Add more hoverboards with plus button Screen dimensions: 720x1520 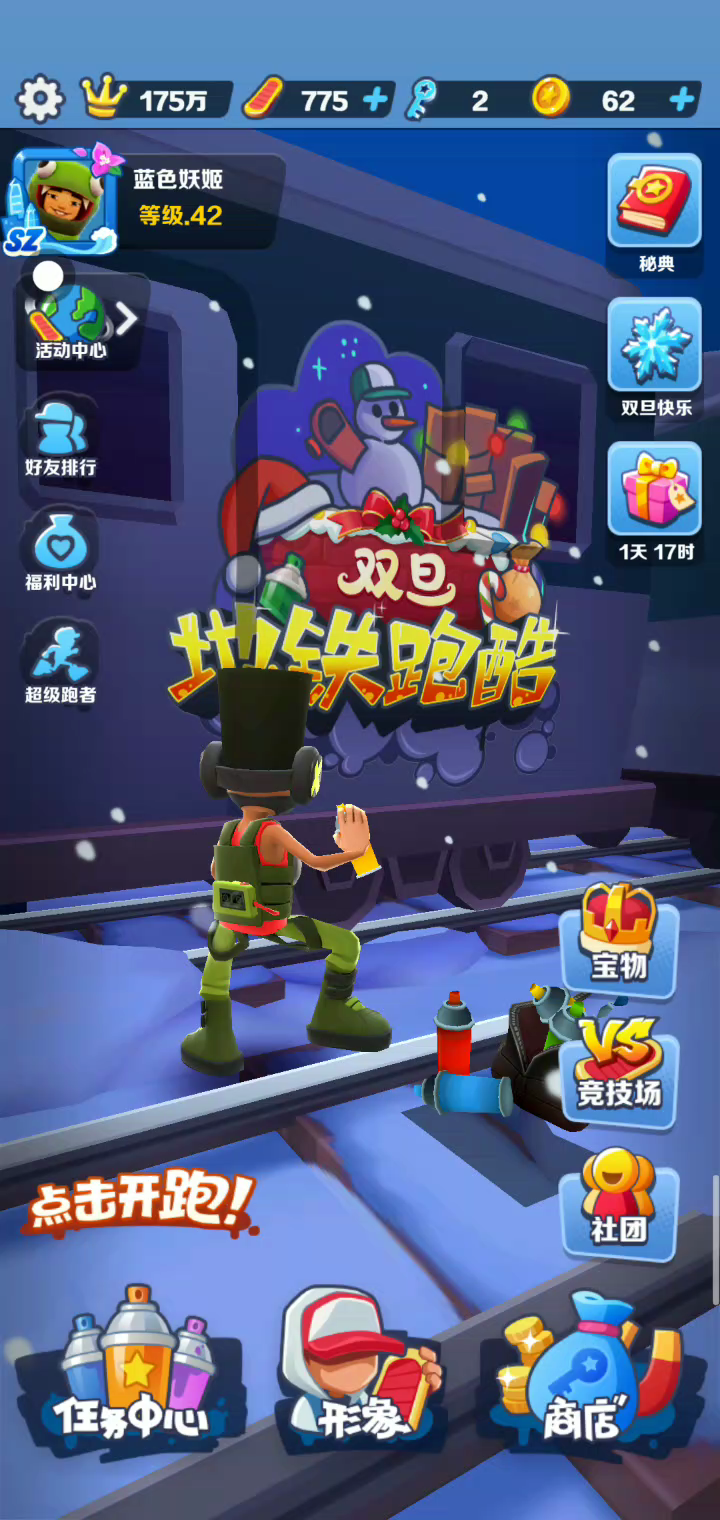point(375,100)
